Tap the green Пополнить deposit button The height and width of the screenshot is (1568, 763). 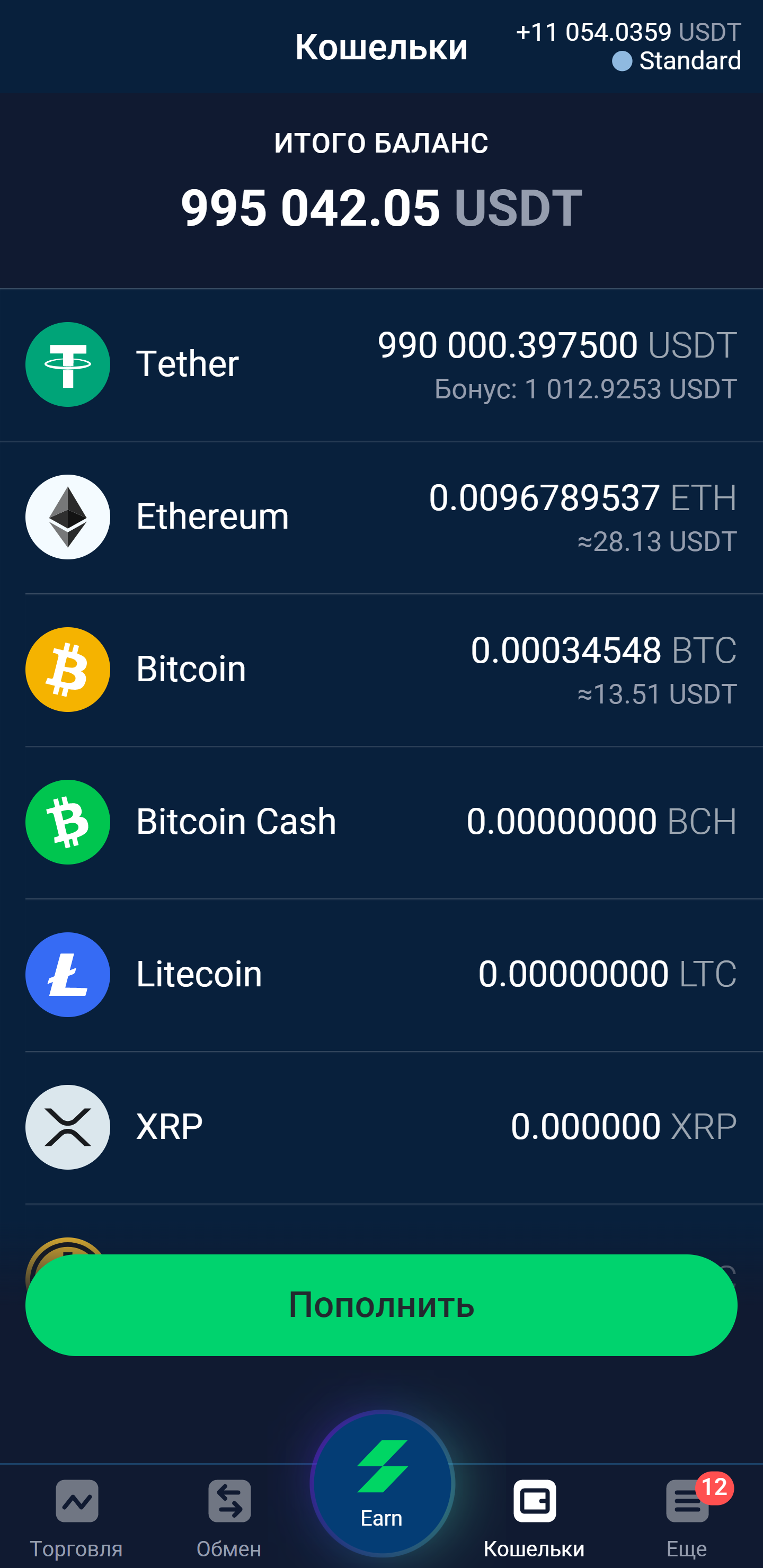381,1305
